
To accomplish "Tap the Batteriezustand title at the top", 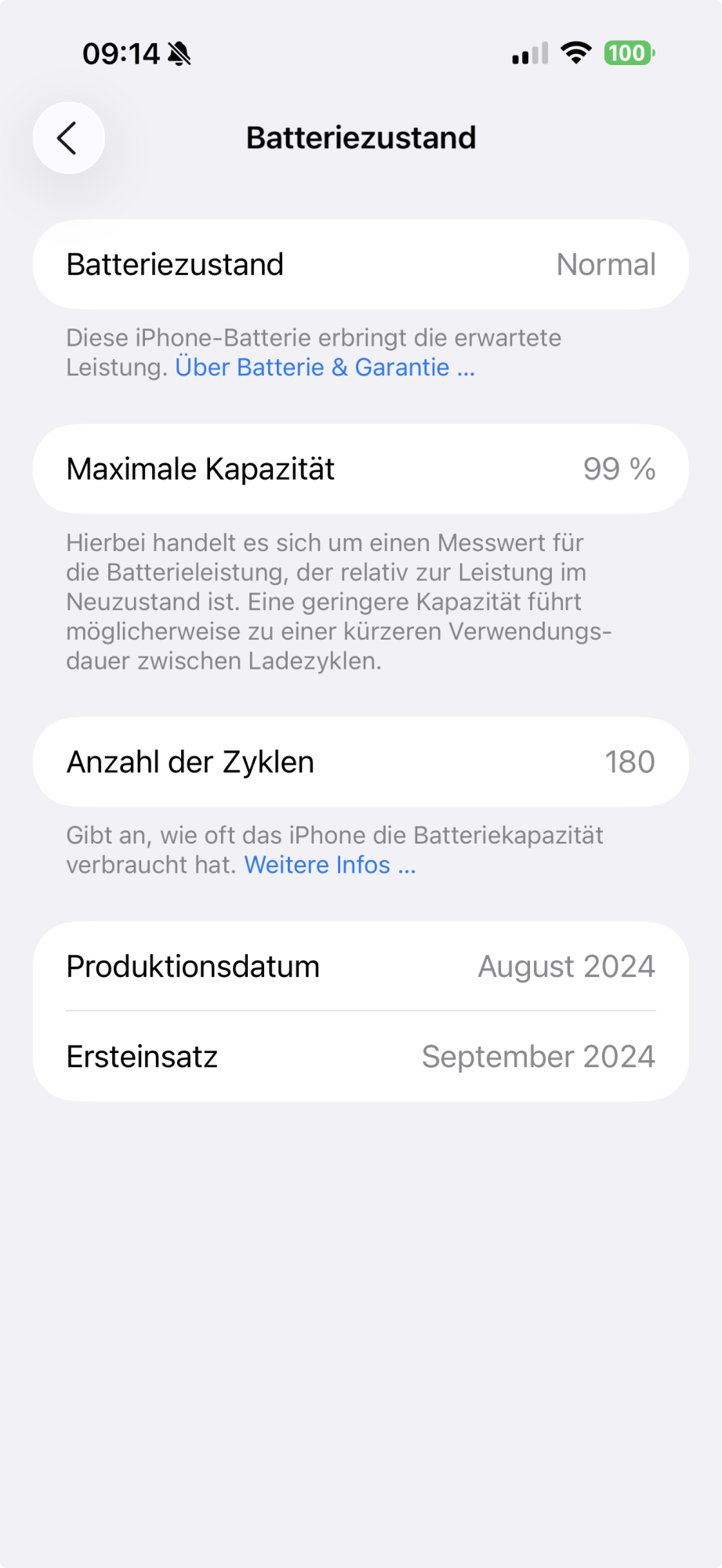I will click(361, 137).
